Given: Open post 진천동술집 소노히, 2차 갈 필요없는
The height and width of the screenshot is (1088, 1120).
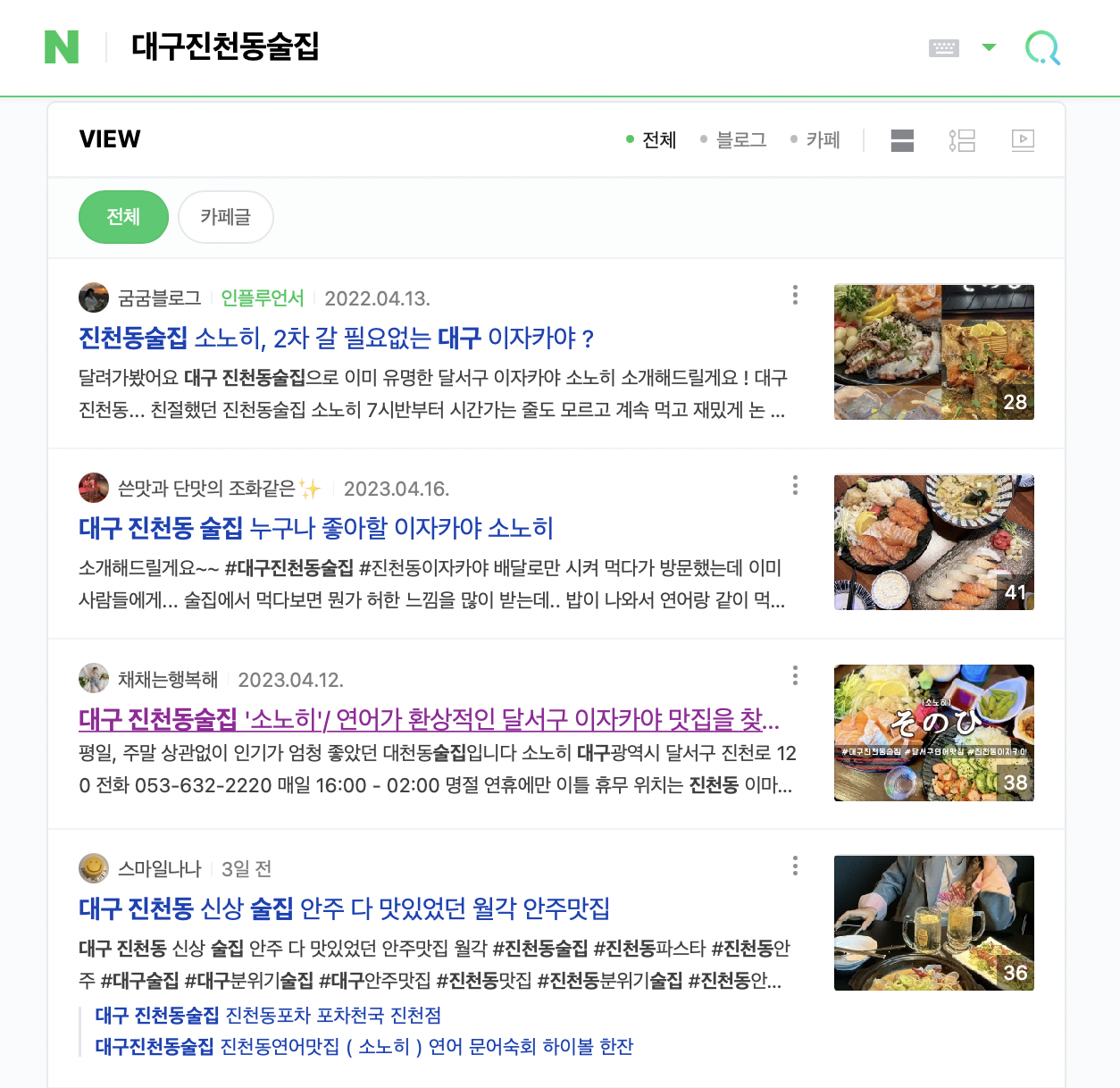Looking at the screenshot, I should pyautogui.click(x=336, y=339).
